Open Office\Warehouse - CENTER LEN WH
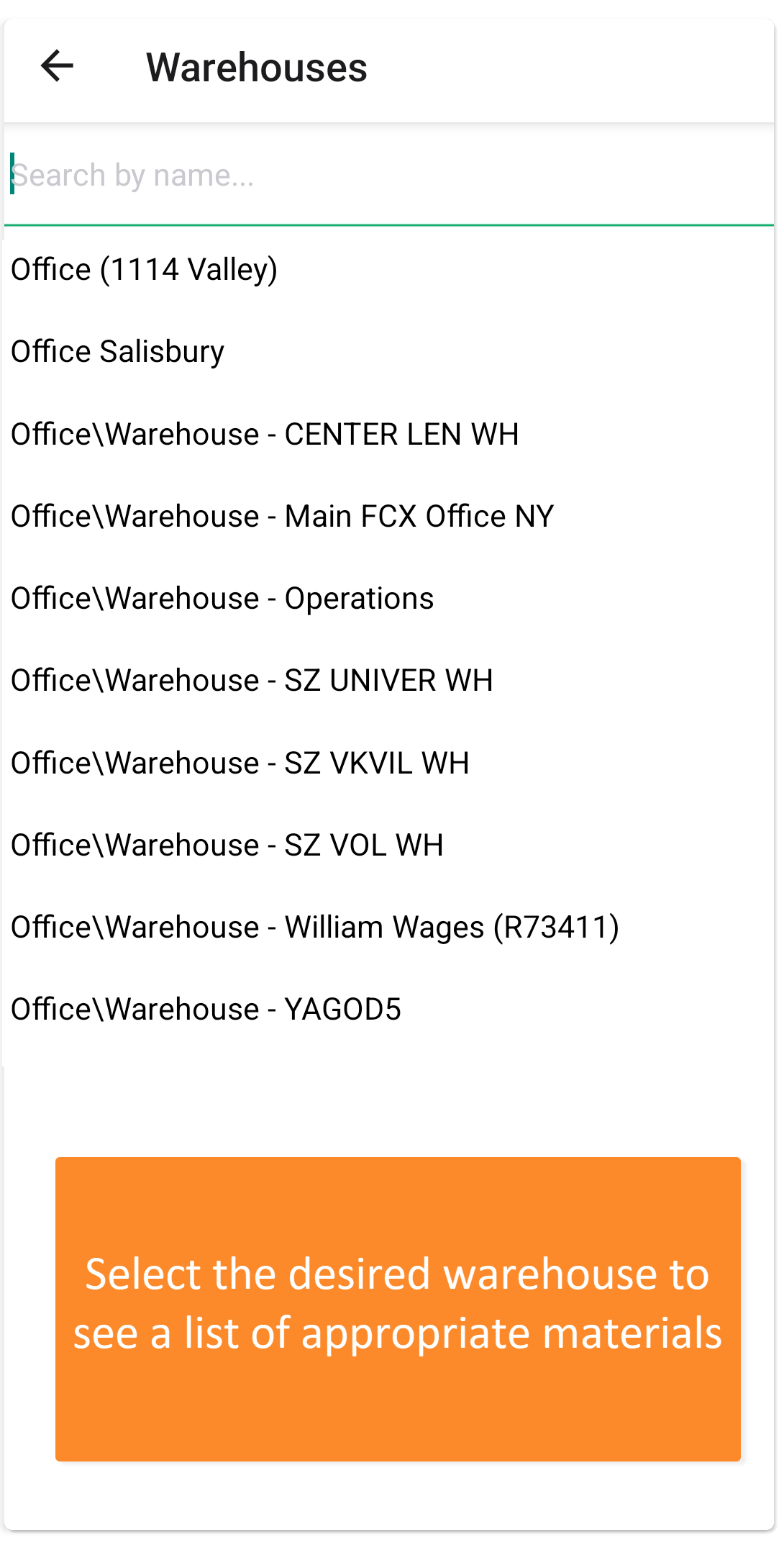This screenshot has height=1550, width=784. pos(389,435)
